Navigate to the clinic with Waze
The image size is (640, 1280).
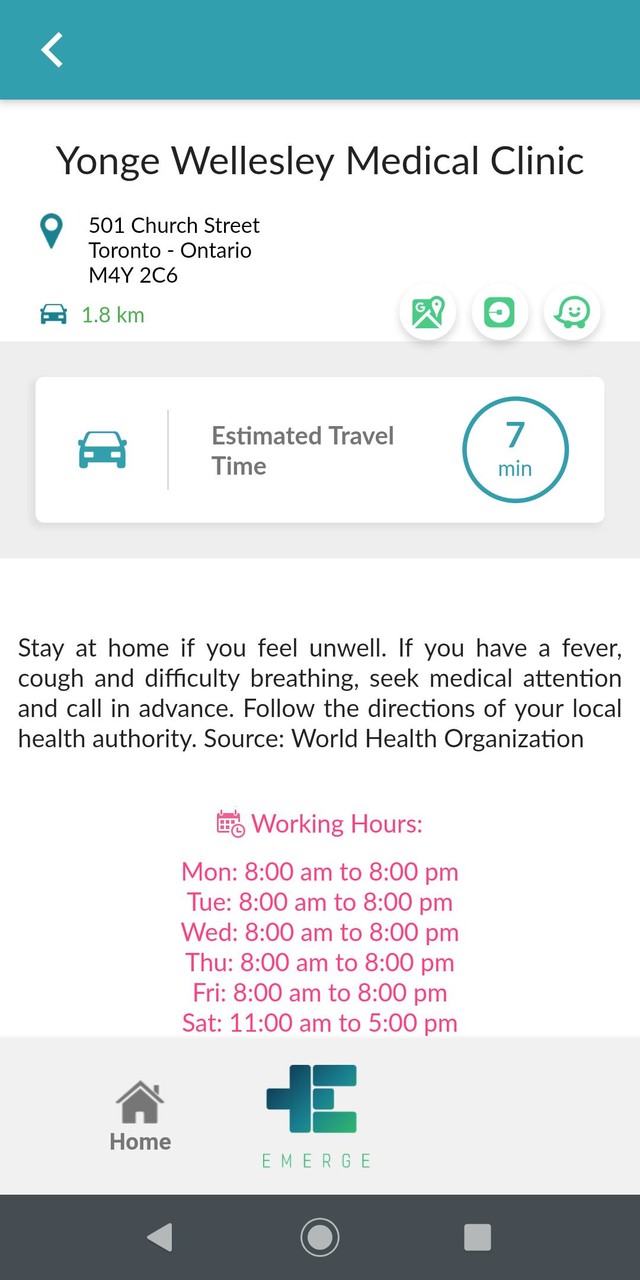[x=572, y=313]
